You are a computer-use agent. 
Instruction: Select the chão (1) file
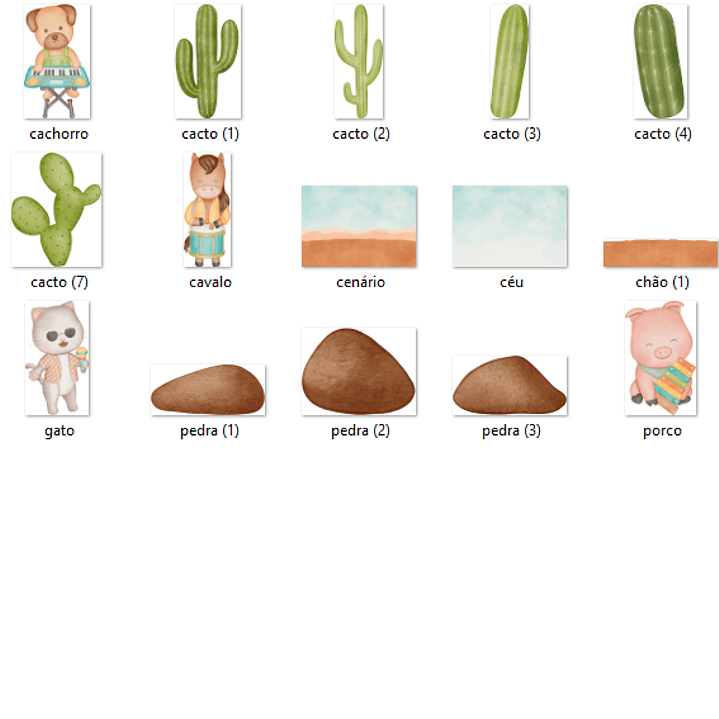point(661,253)
